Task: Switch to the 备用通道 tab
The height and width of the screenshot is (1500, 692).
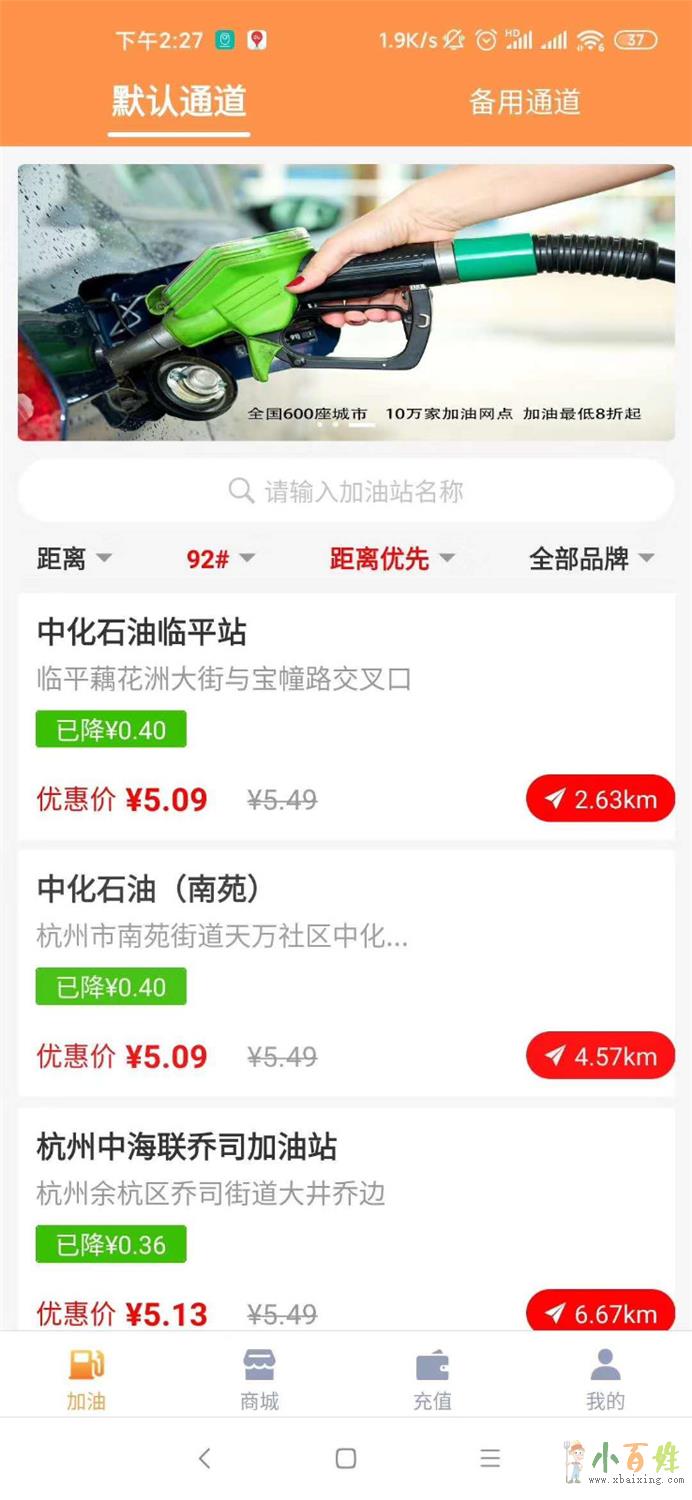Action: [524, 102]
